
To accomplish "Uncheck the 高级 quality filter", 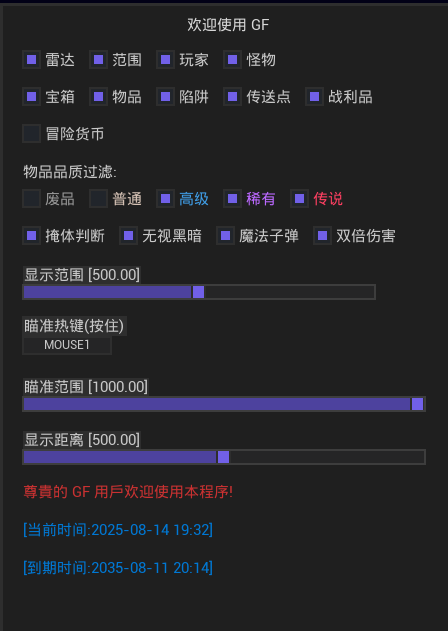I will pyautogui.click(x=165, y=199).
